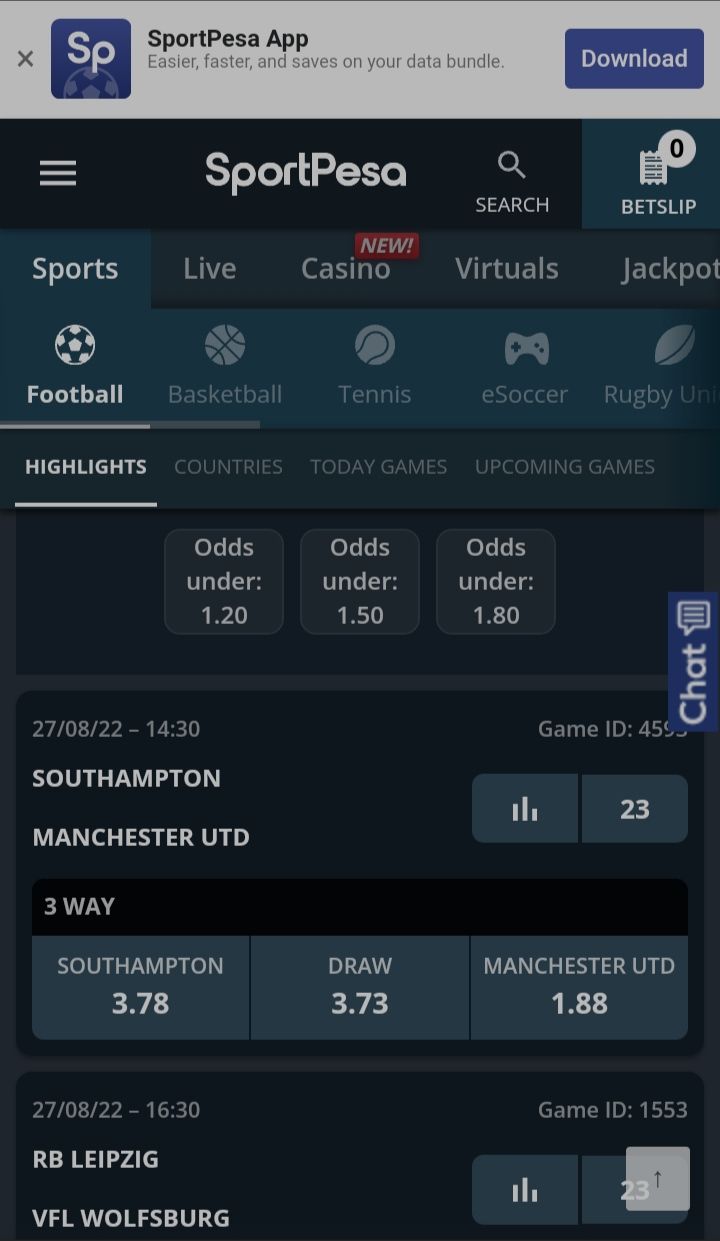This screenshot has width=720, height=1241.
Task: Dismiss the SportPesa App banner
Action: pos(25,59)
